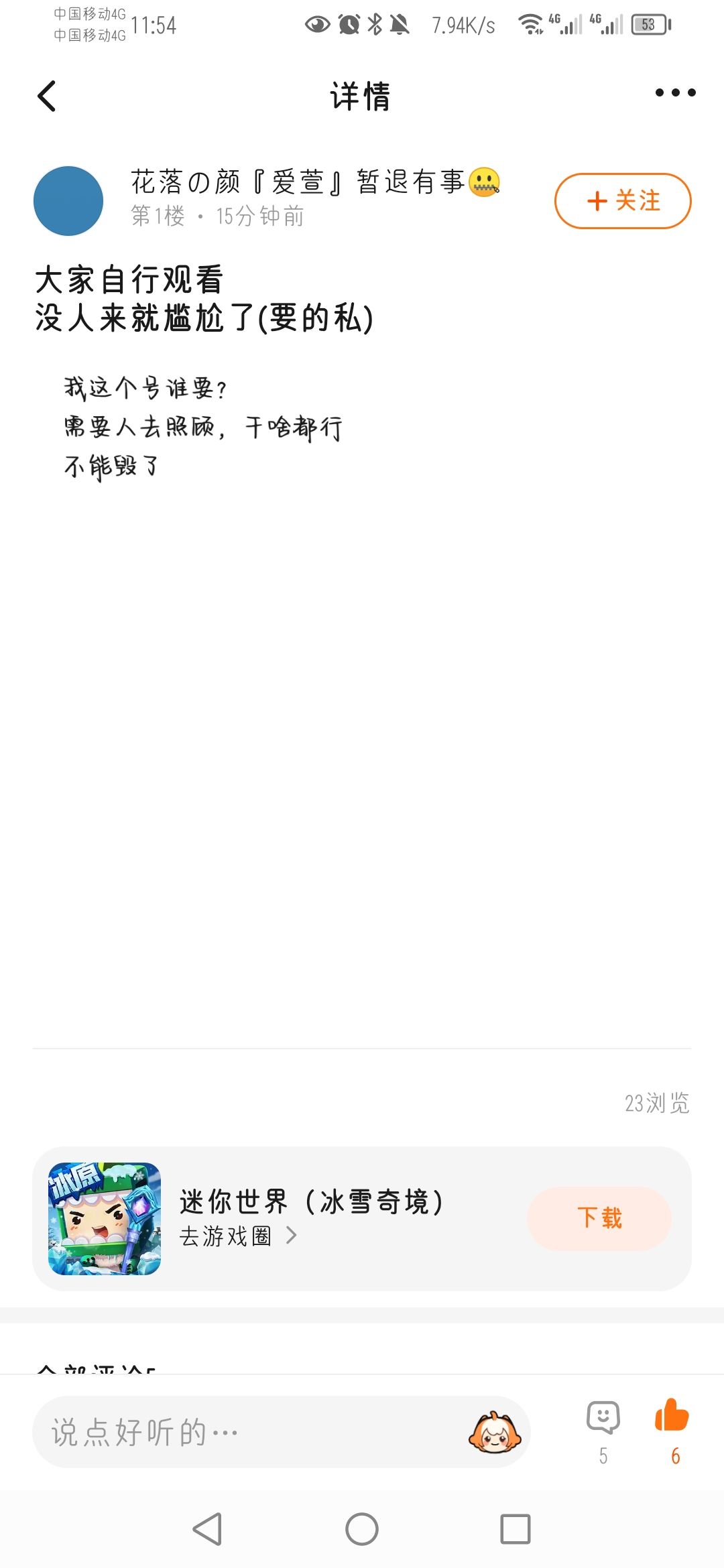Open the poster's profile avatar

click(x=68, y=201)
